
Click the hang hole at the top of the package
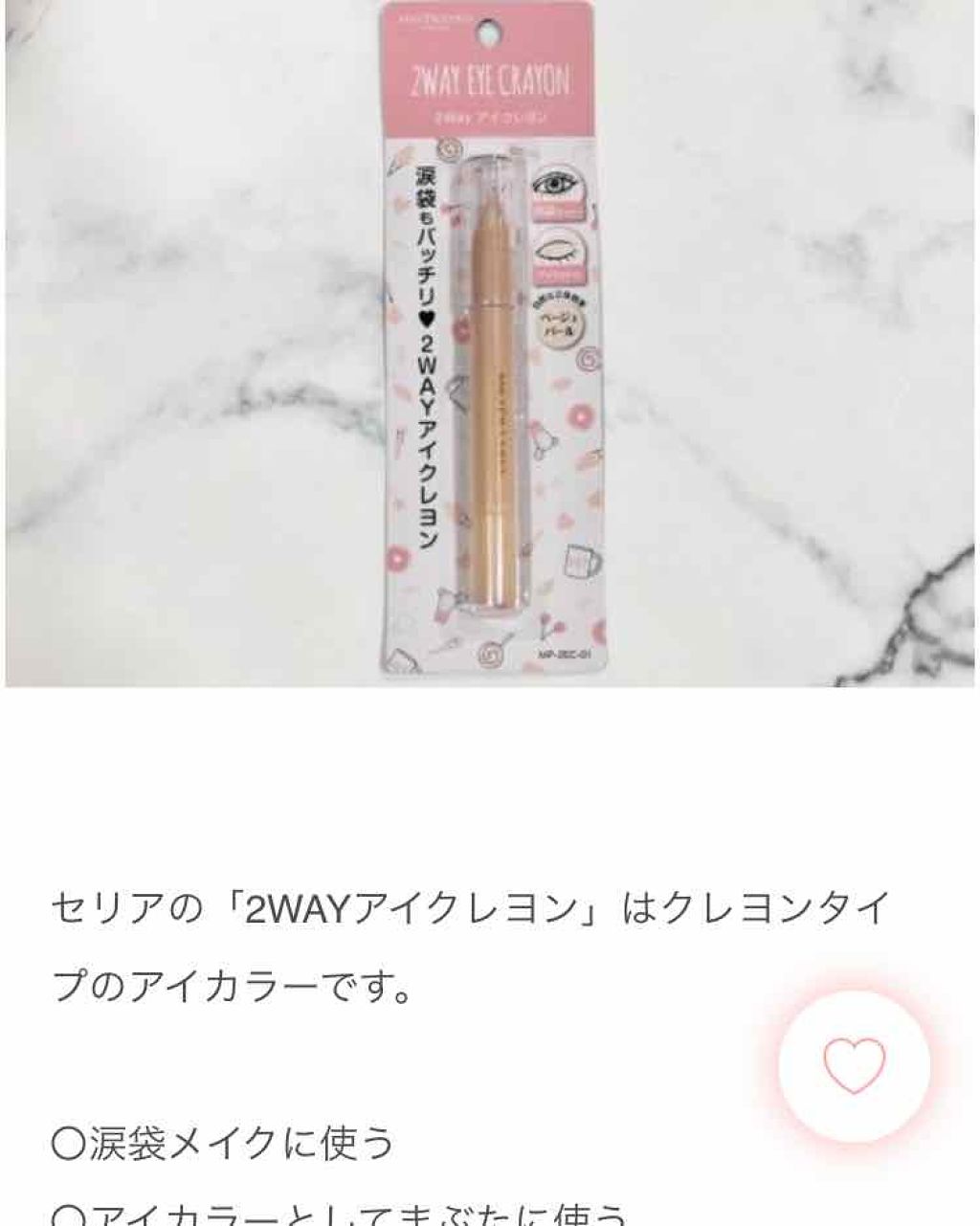click(x=487, y=35)
